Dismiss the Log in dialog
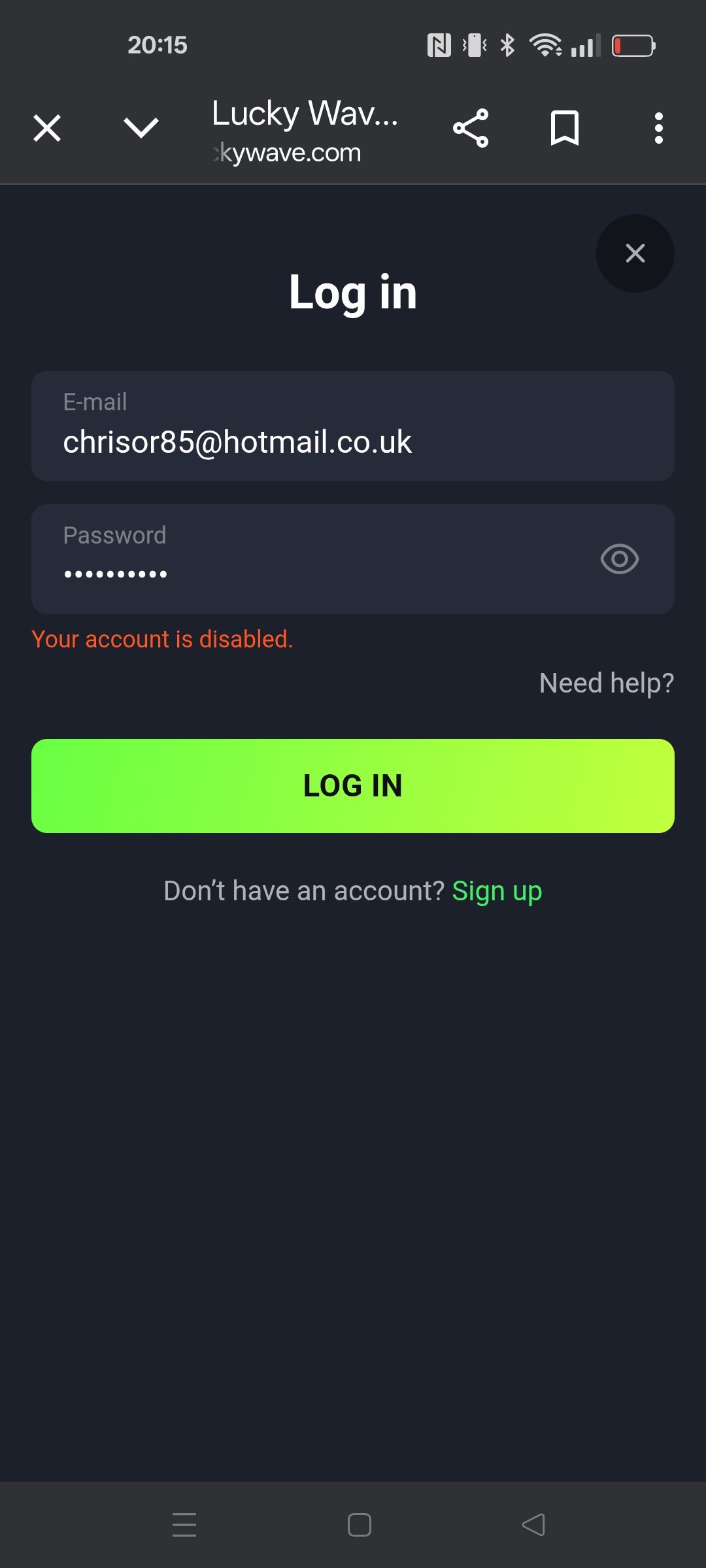This screenshot has width=706, height=1568. pyautogui.click(x=635, y=253)
